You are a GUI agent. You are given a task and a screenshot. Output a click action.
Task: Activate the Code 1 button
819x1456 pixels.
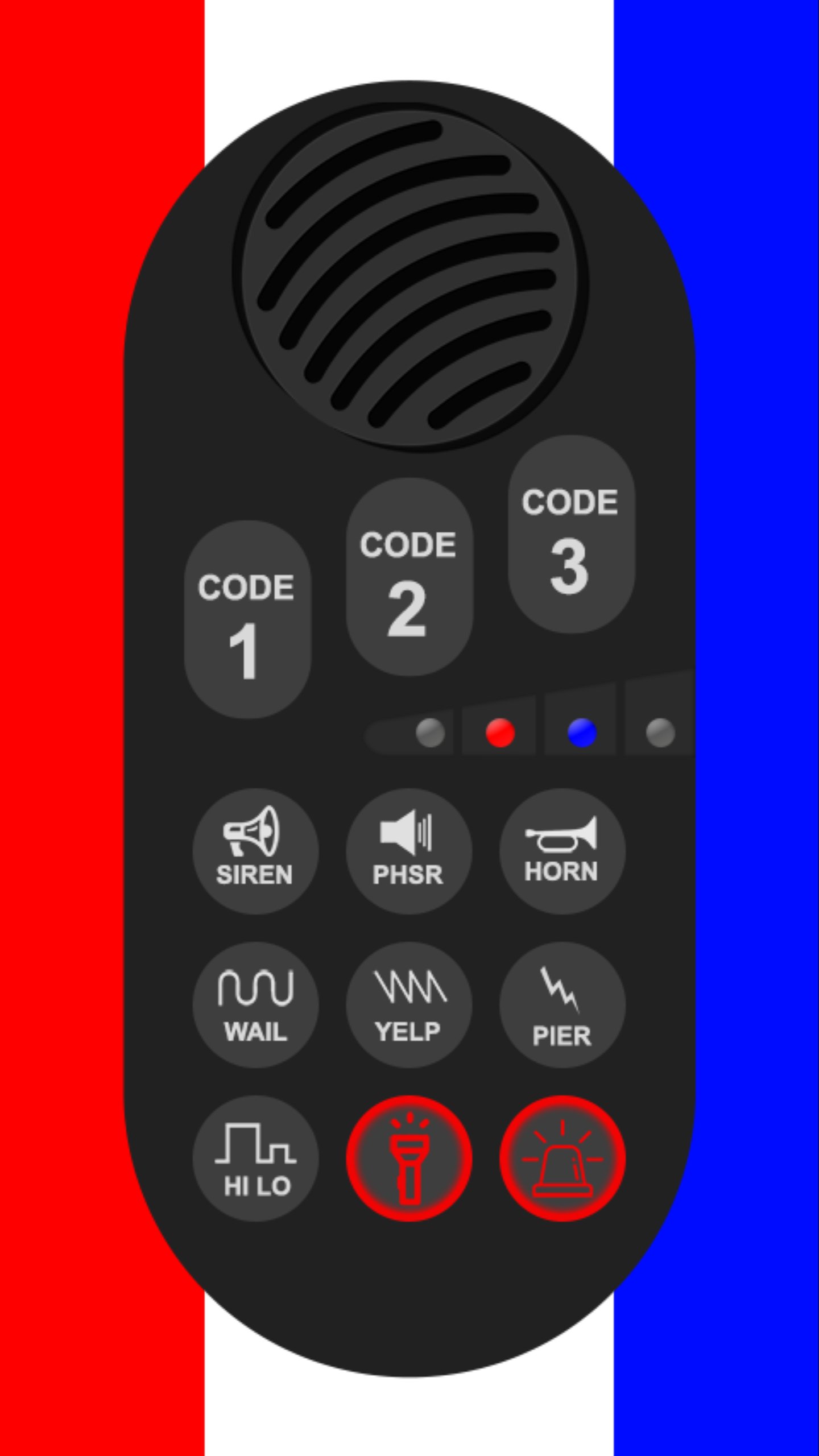[247, 620]
